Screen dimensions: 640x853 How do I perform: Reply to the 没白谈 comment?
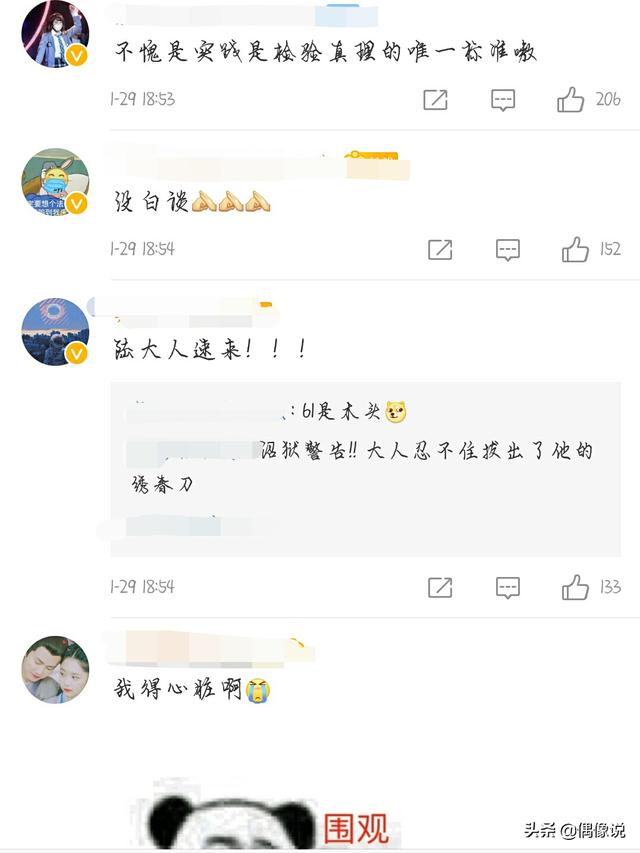(508, 249)
